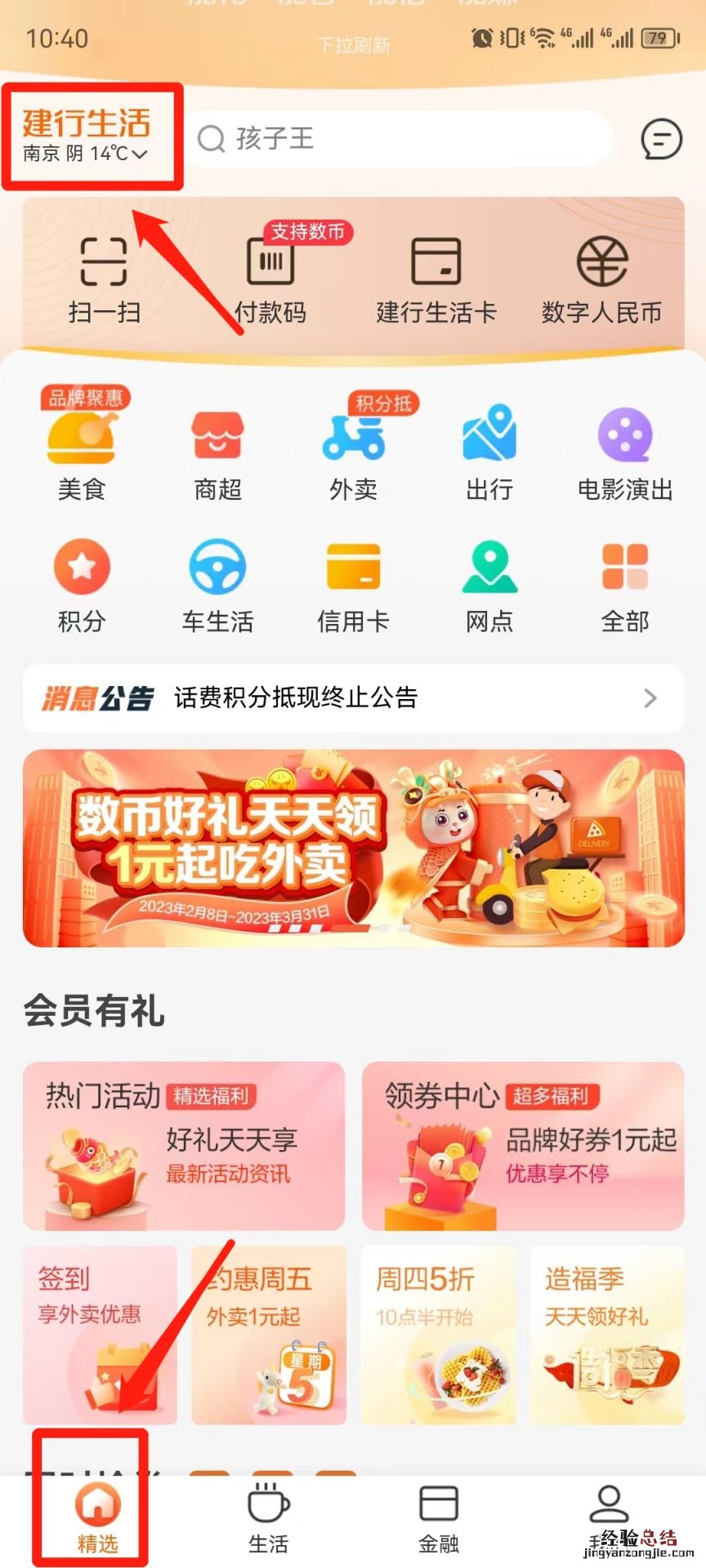Expand the 南京 city selector dropdown
This screenshot has width=706, height=1568.
86,154
